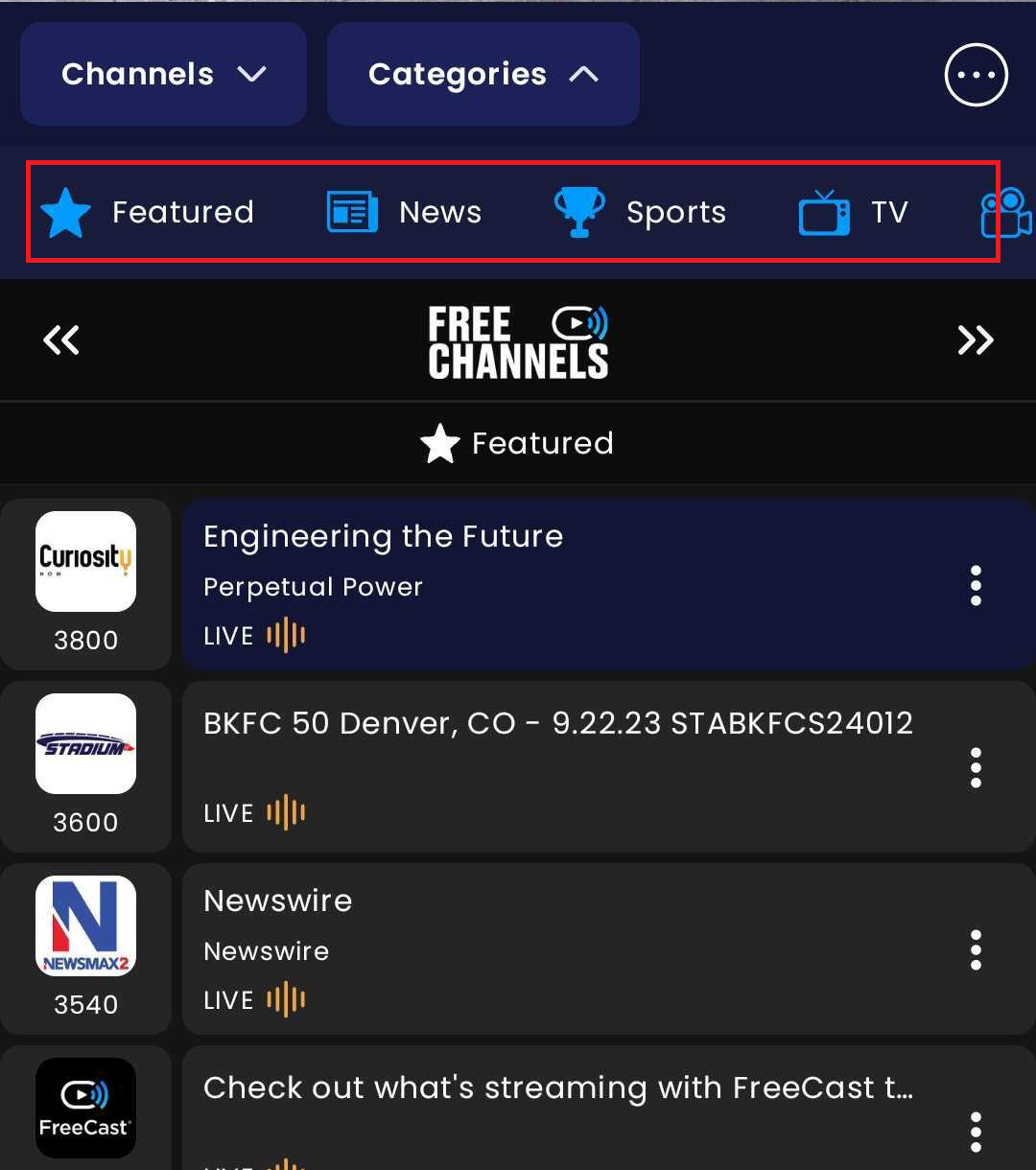
Task: Open options for Engineering the Future
Action: 976,585
